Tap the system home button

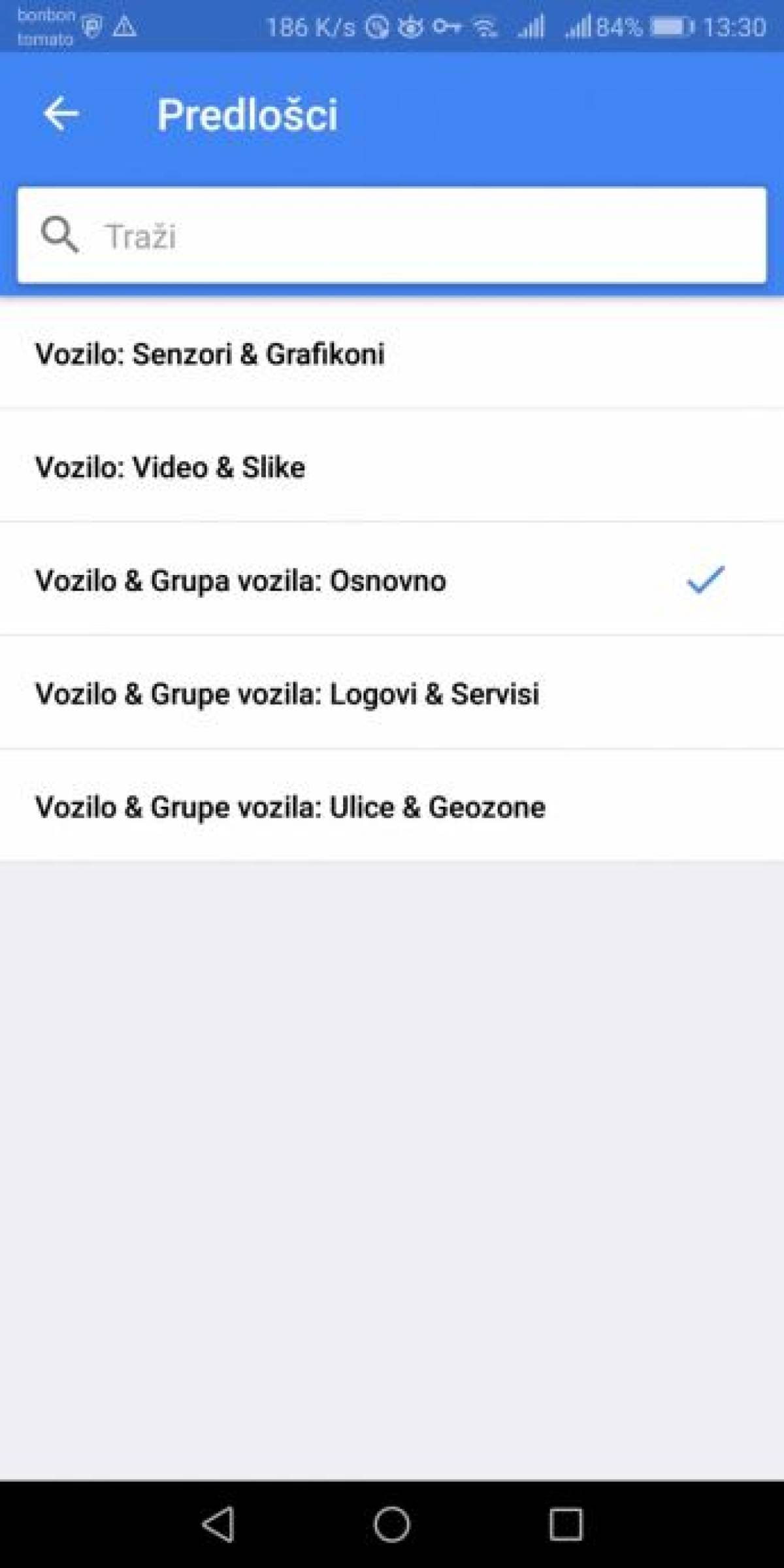pos(392,1524)
